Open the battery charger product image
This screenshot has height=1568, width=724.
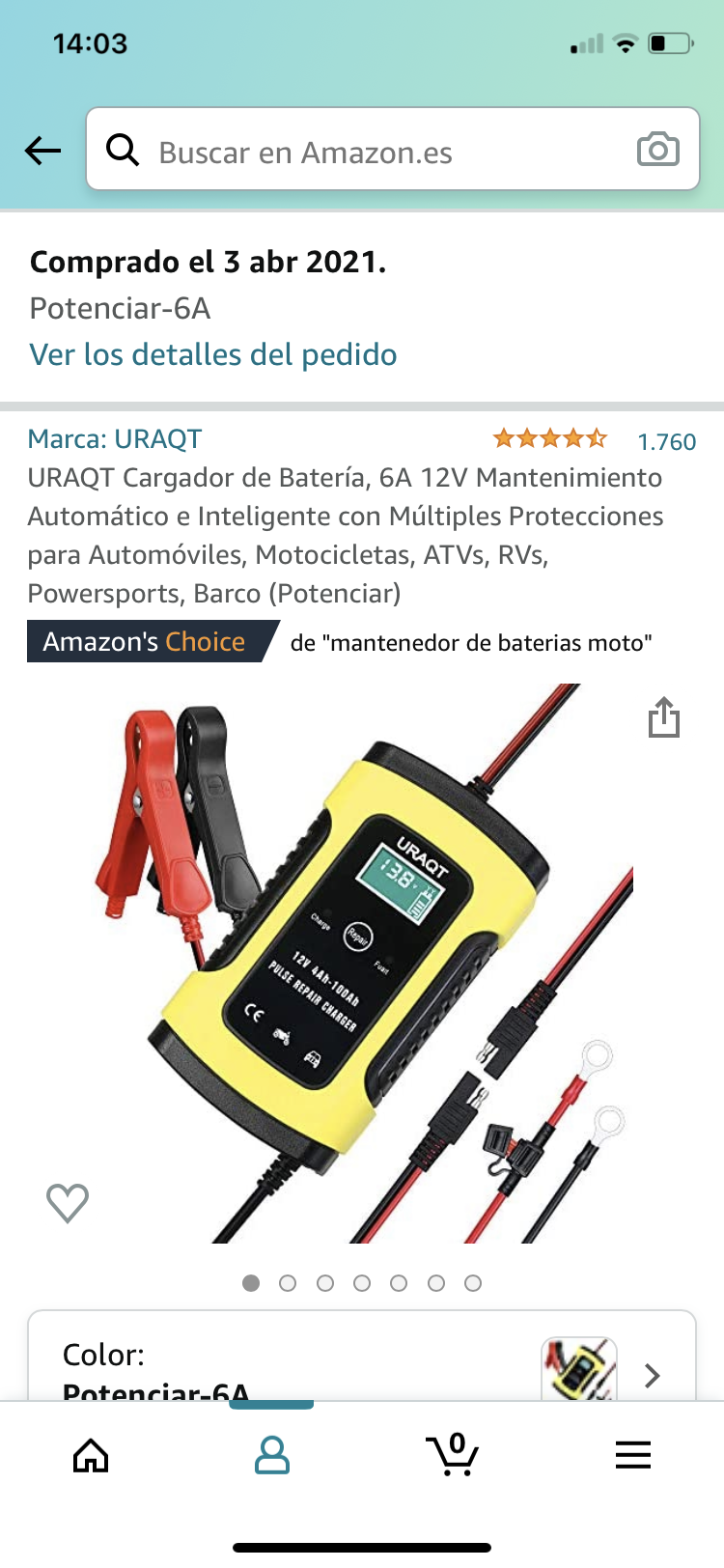pos(362,964)
